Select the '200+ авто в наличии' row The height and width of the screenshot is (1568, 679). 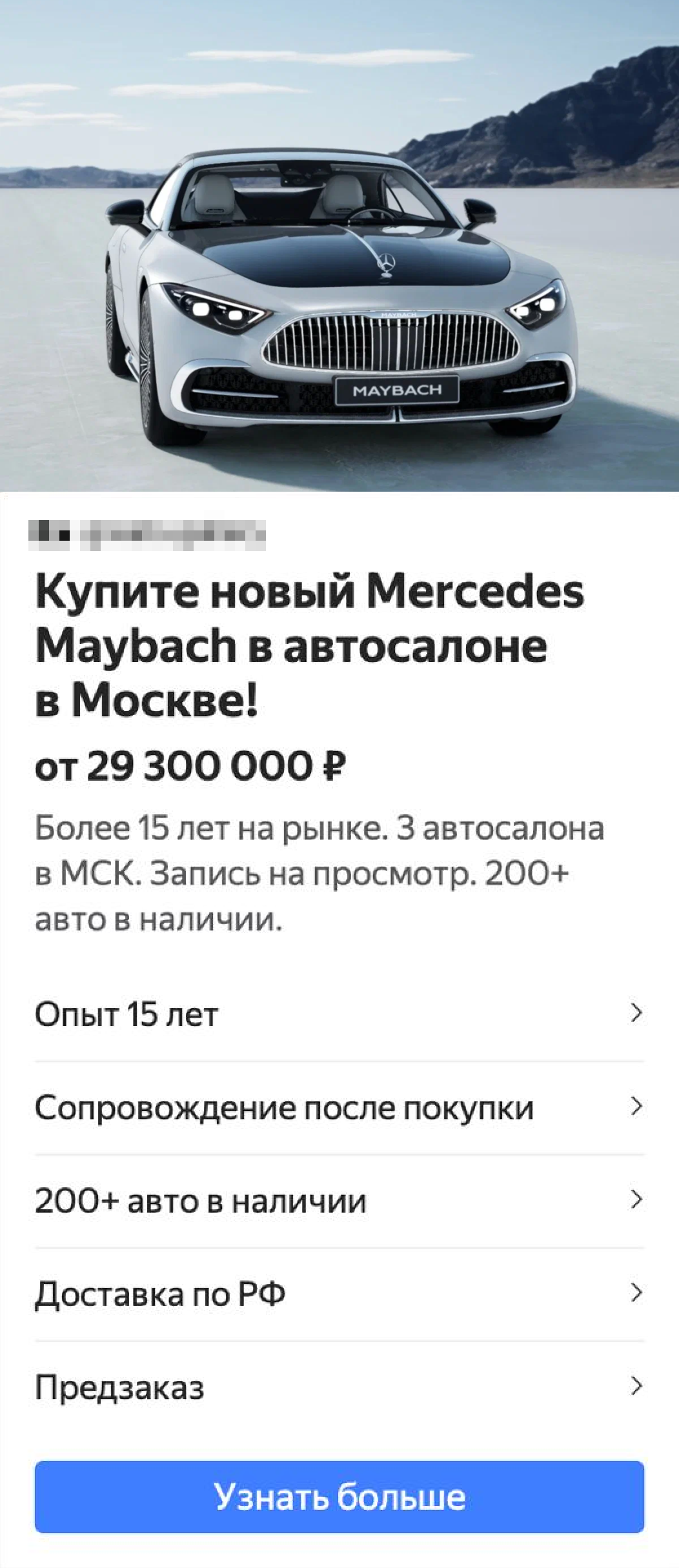339,1200
